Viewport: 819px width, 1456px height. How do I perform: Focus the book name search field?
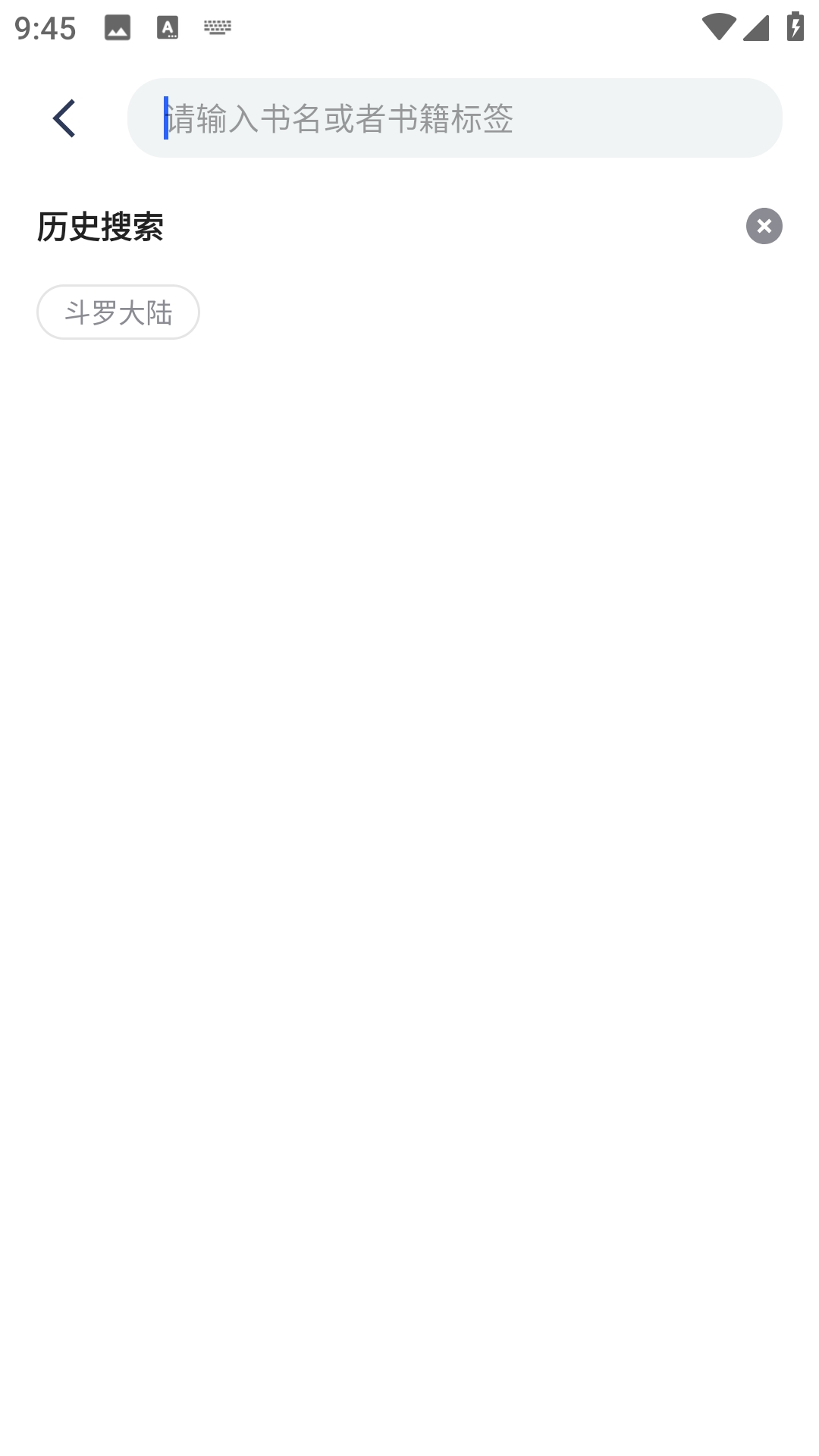point(455,118)
